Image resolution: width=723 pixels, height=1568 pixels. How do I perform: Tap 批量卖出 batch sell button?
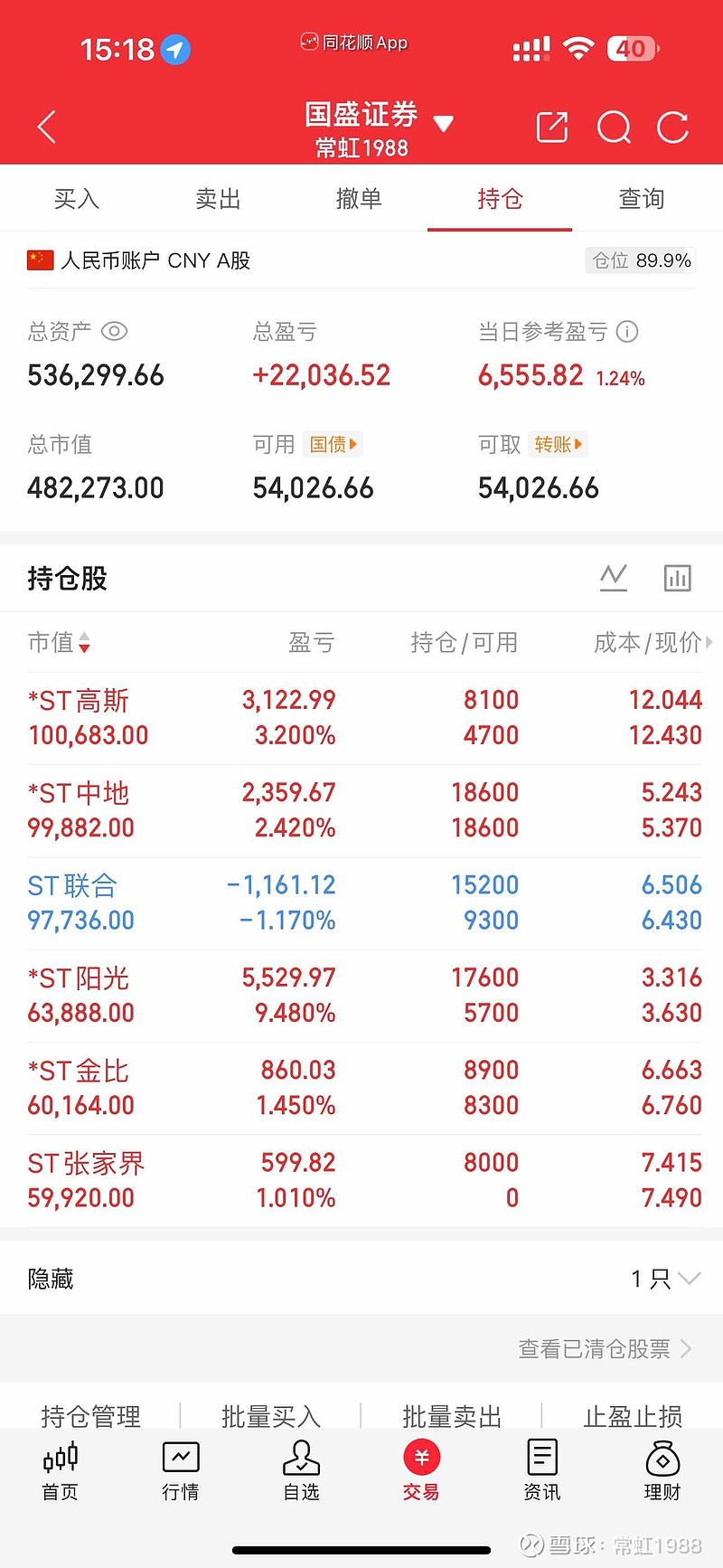click(x=451, y=1417)
